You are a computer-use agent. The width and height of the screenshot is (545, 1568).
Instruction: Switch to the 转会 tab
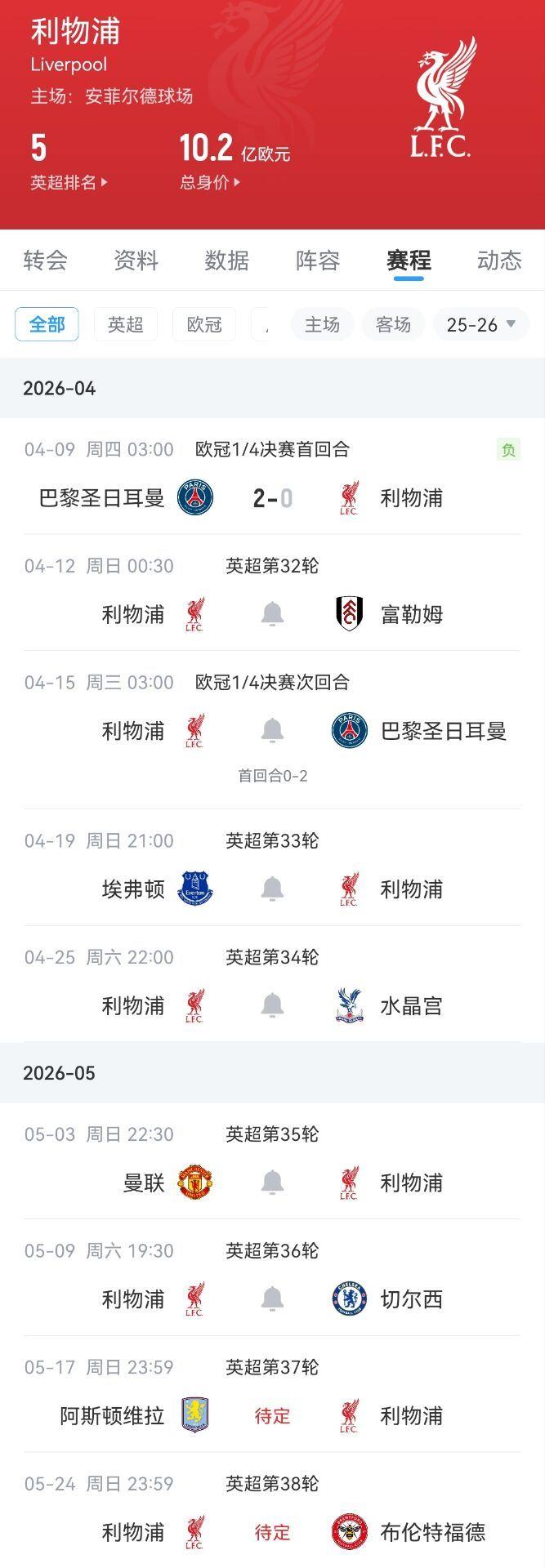(x=46, y=261)
